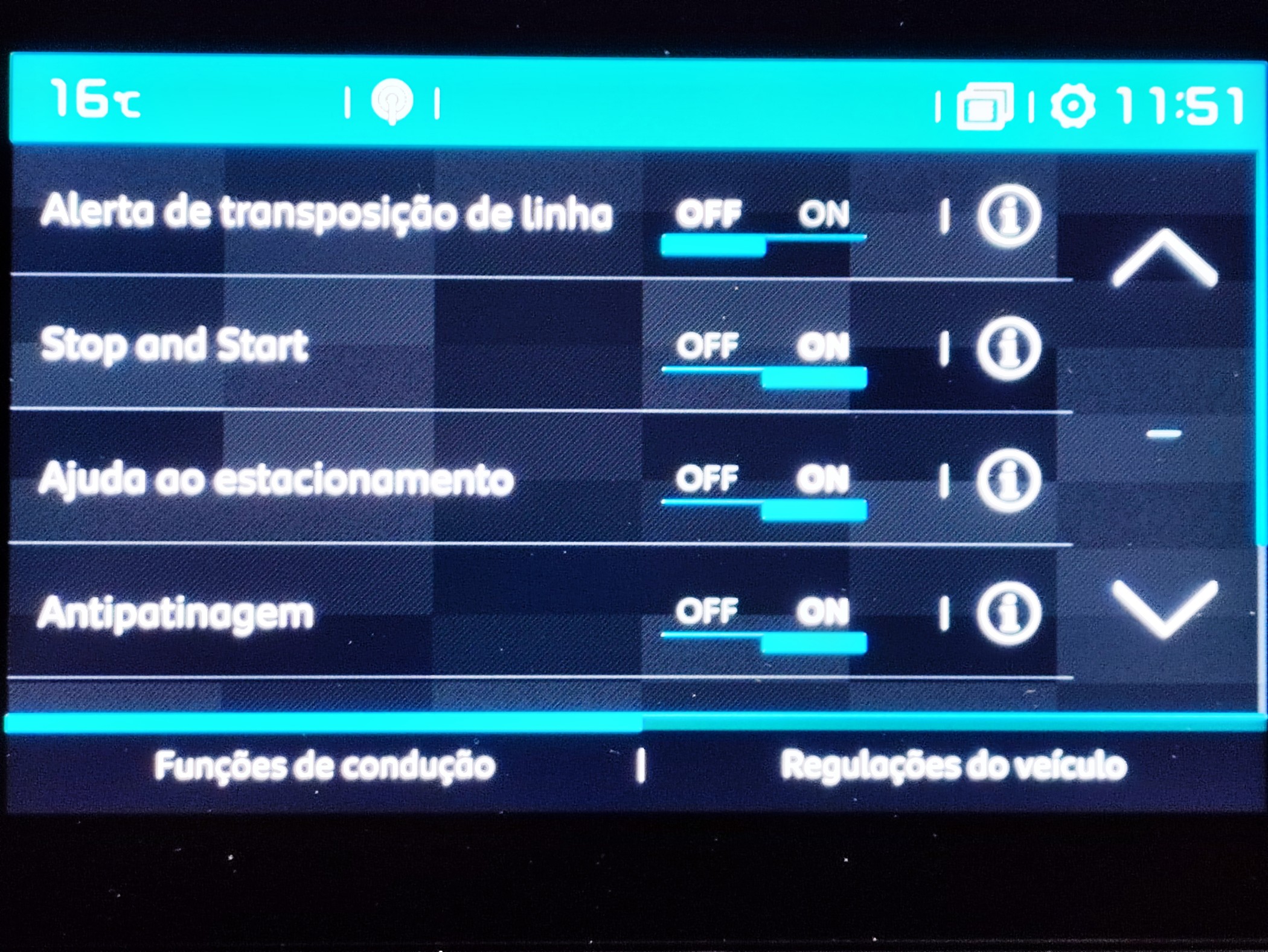Open the settings gear in top bar
The height and width of the screenshot is (952, 1268).
coord(1073,106)
